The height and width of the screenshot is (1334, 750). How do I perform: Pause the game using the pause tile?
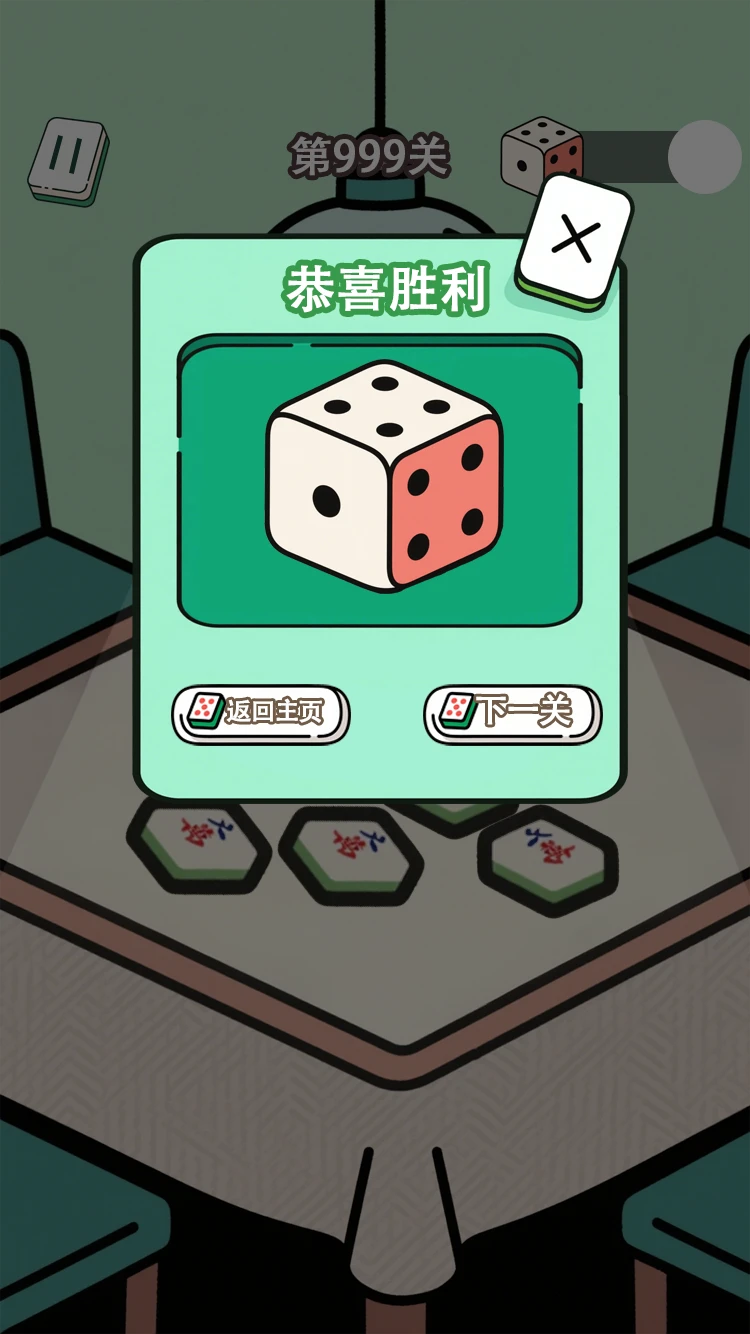pos(68,161)
